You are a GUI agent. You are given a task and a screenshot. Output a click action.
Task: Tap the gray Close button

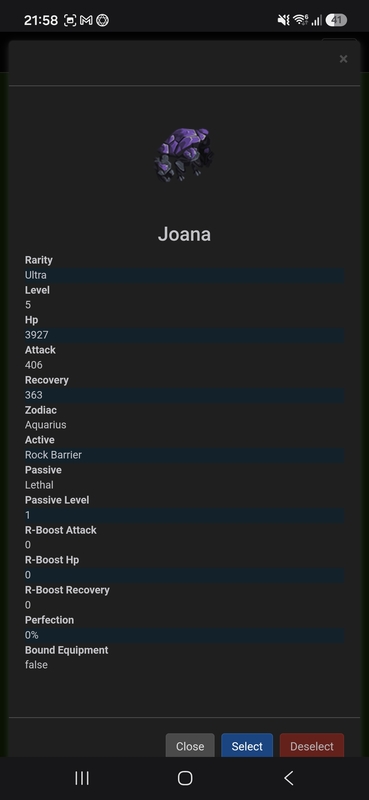pyautogui.click(x=190, y=745)
